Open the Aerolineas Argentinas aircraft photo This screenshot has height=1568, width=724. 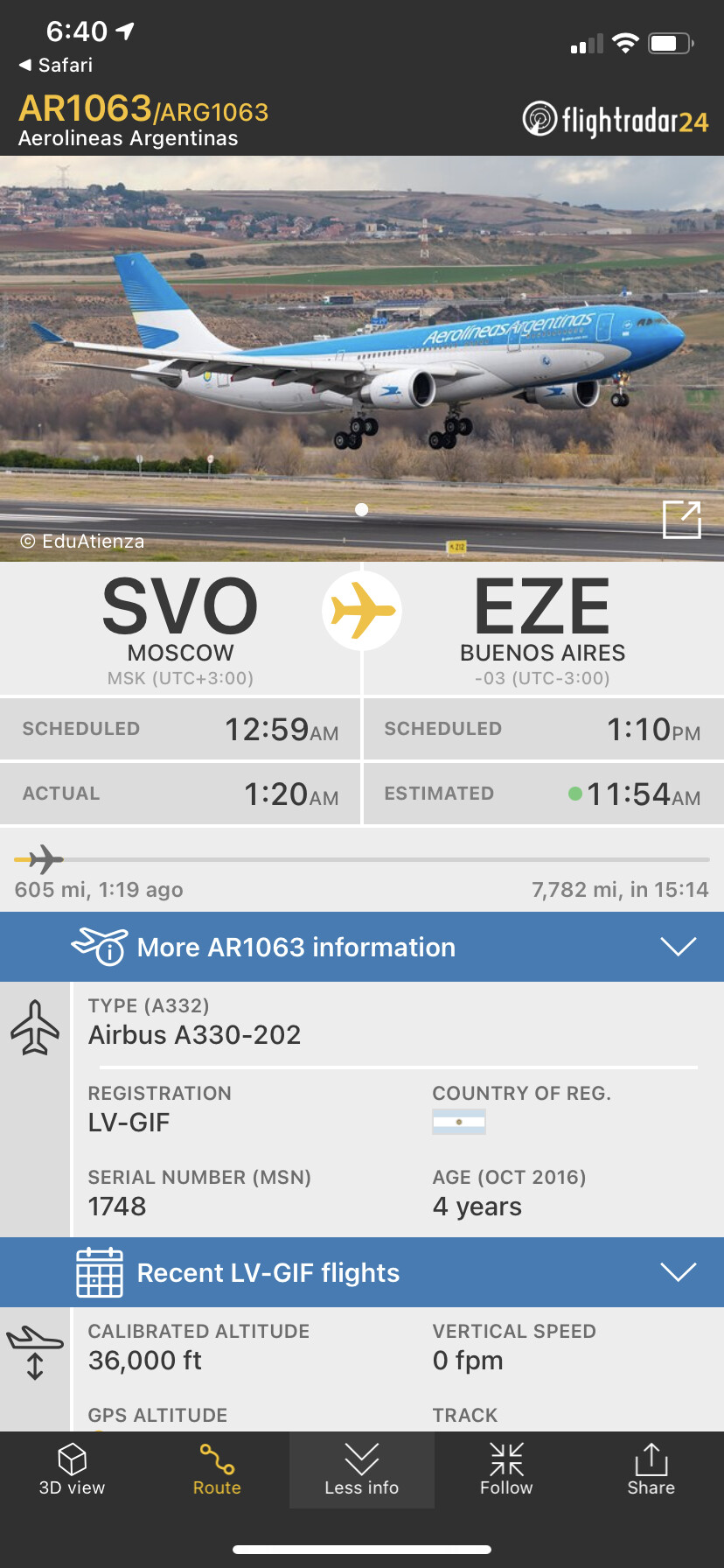(x=362, y=350)
